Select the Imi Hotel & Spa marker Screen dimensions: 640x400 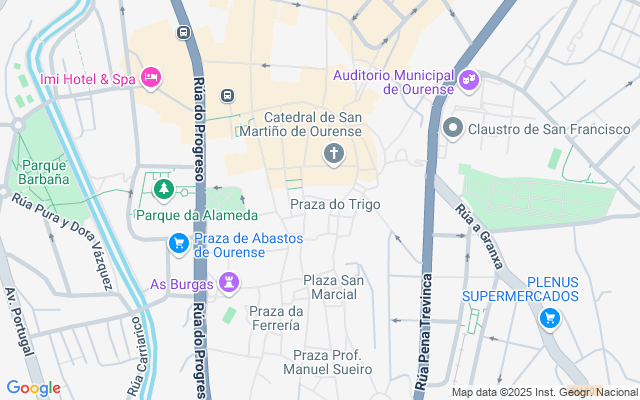151,77
